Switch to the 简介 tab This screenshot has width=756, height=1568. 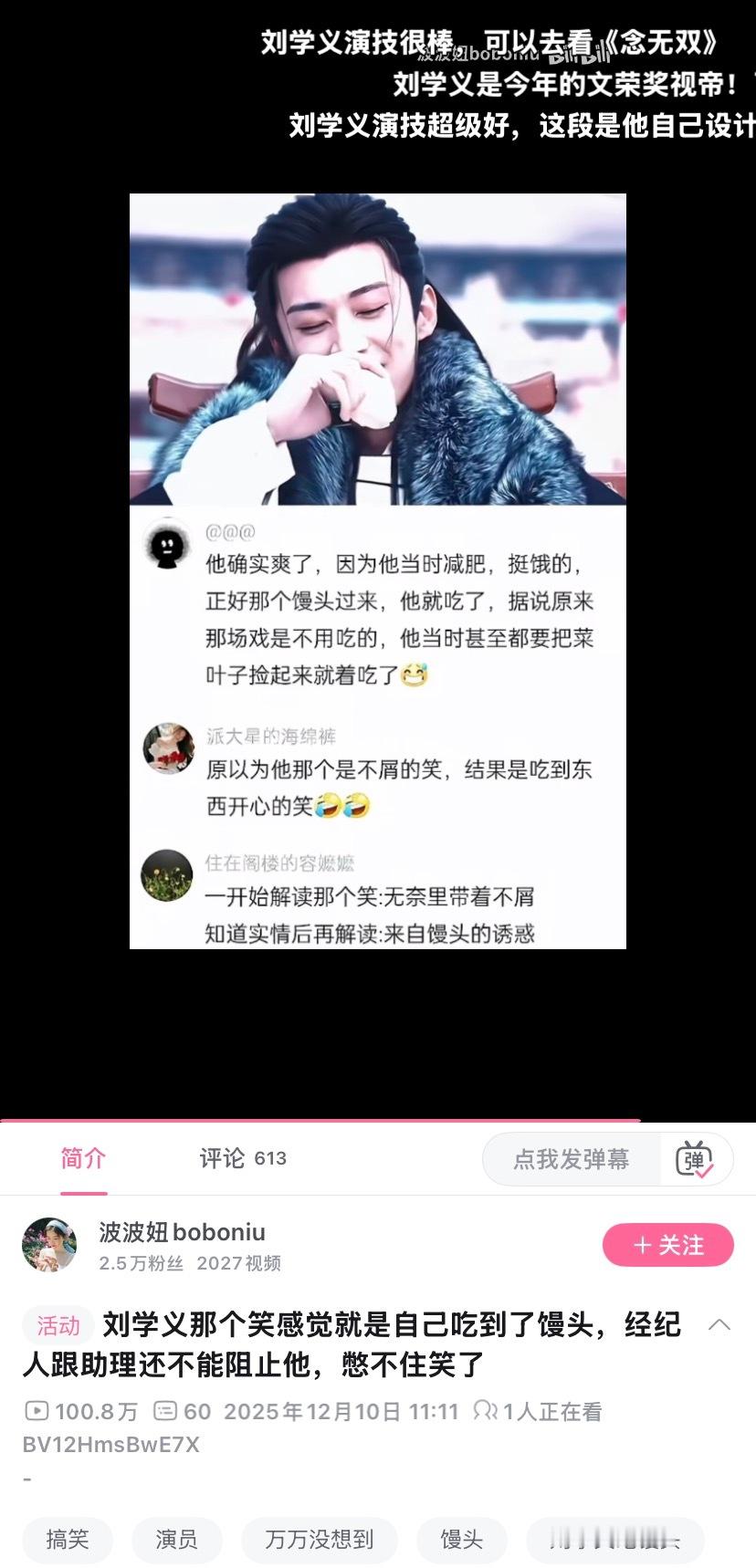pos(83,1157)
